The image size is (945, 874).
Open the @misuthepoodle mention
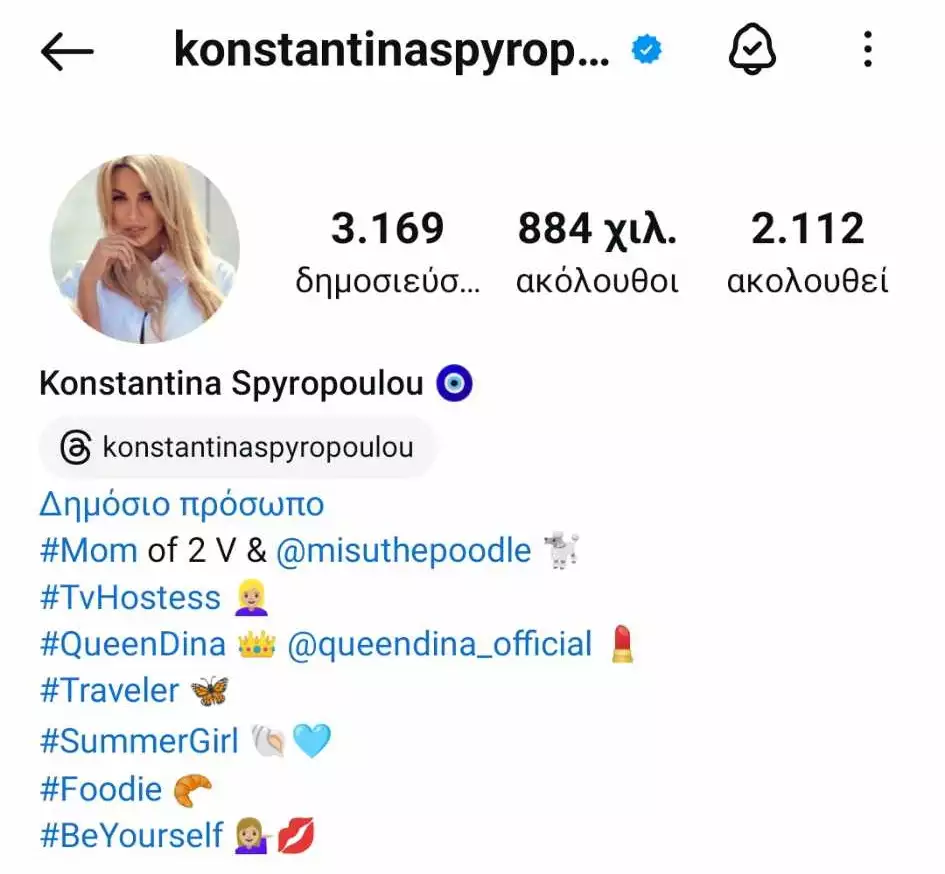pos(403,550)
